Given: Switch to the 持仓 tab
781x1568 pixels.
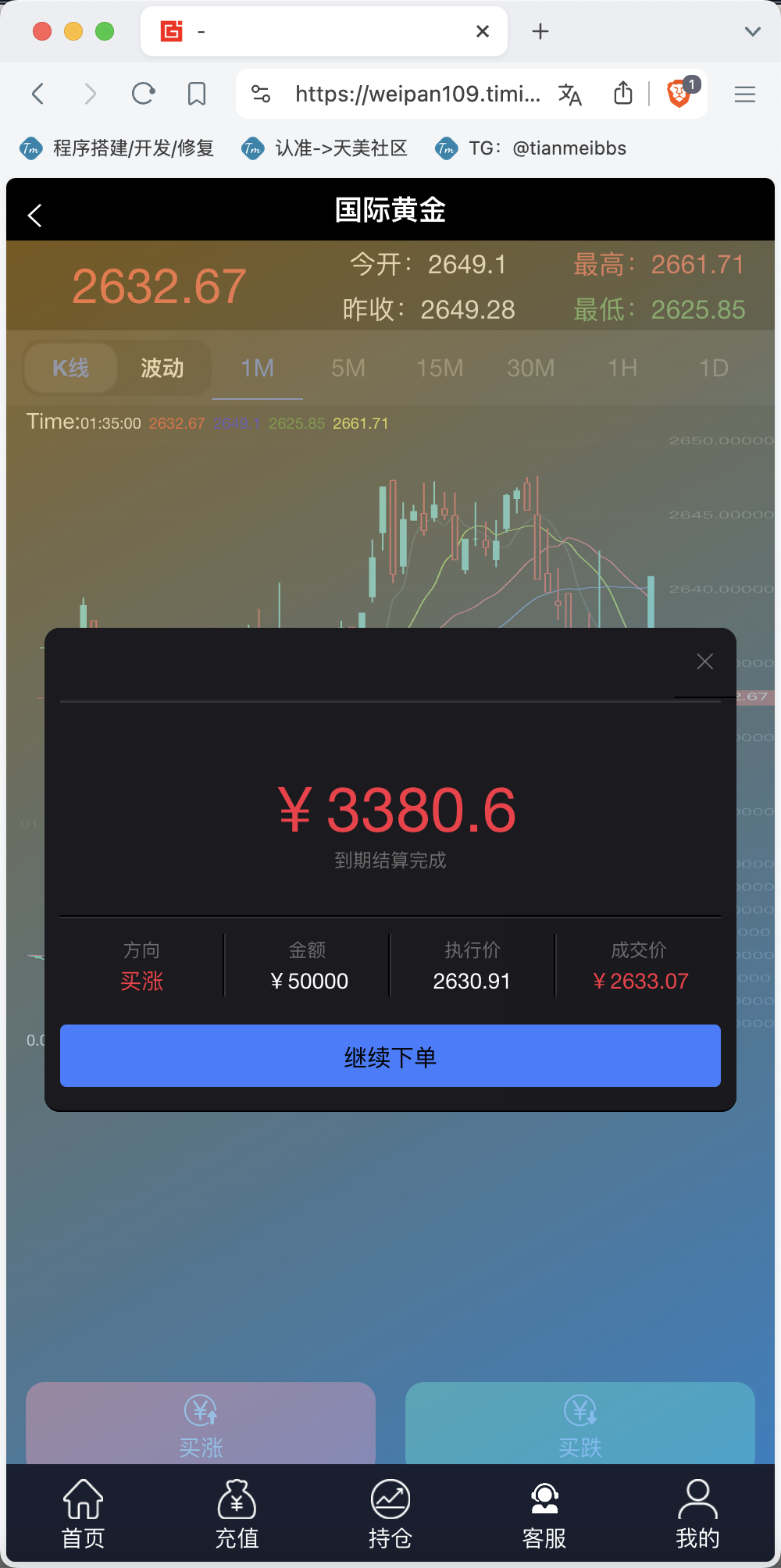Looking at the screenshot, I should [390, 1514].
